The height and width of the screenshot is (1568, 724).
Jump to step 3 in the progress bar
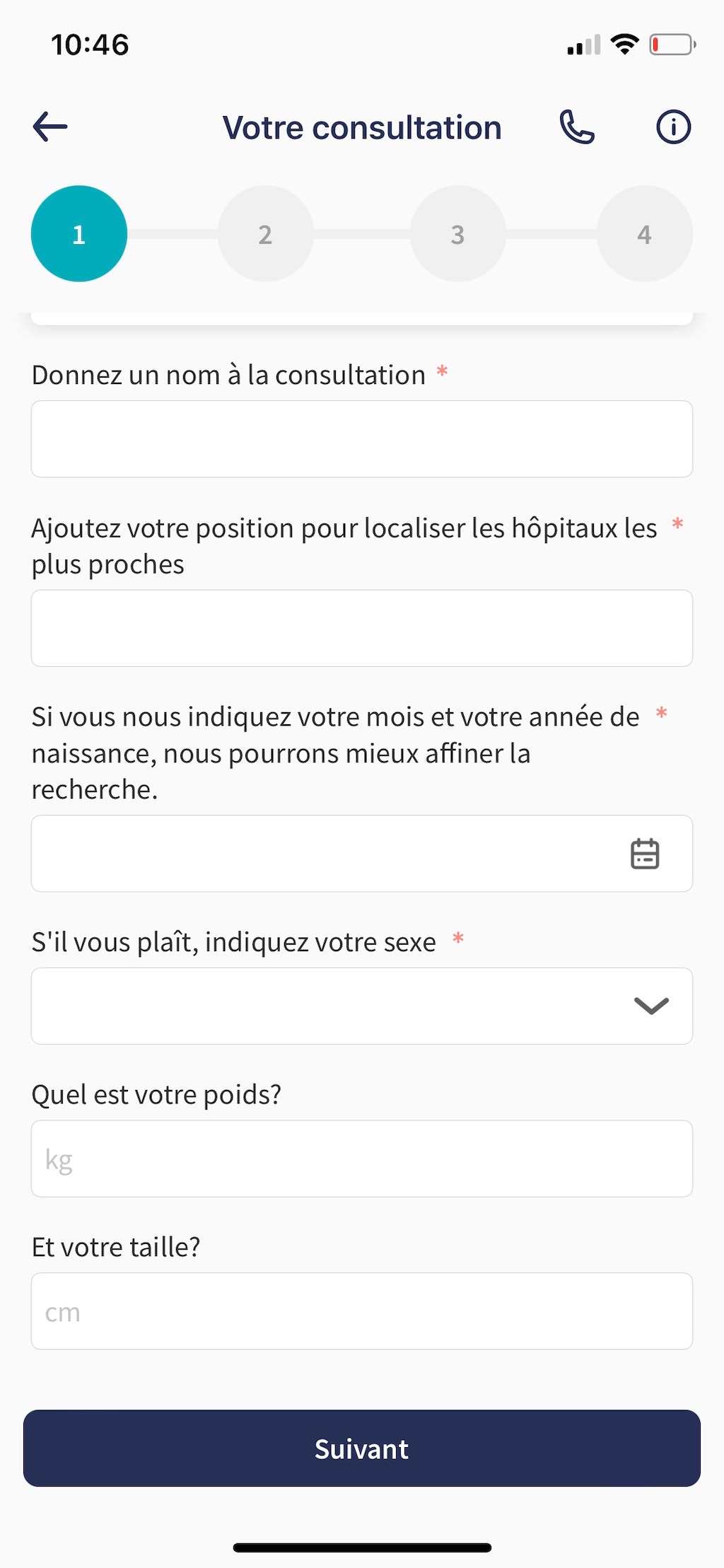tap(458, 234)
